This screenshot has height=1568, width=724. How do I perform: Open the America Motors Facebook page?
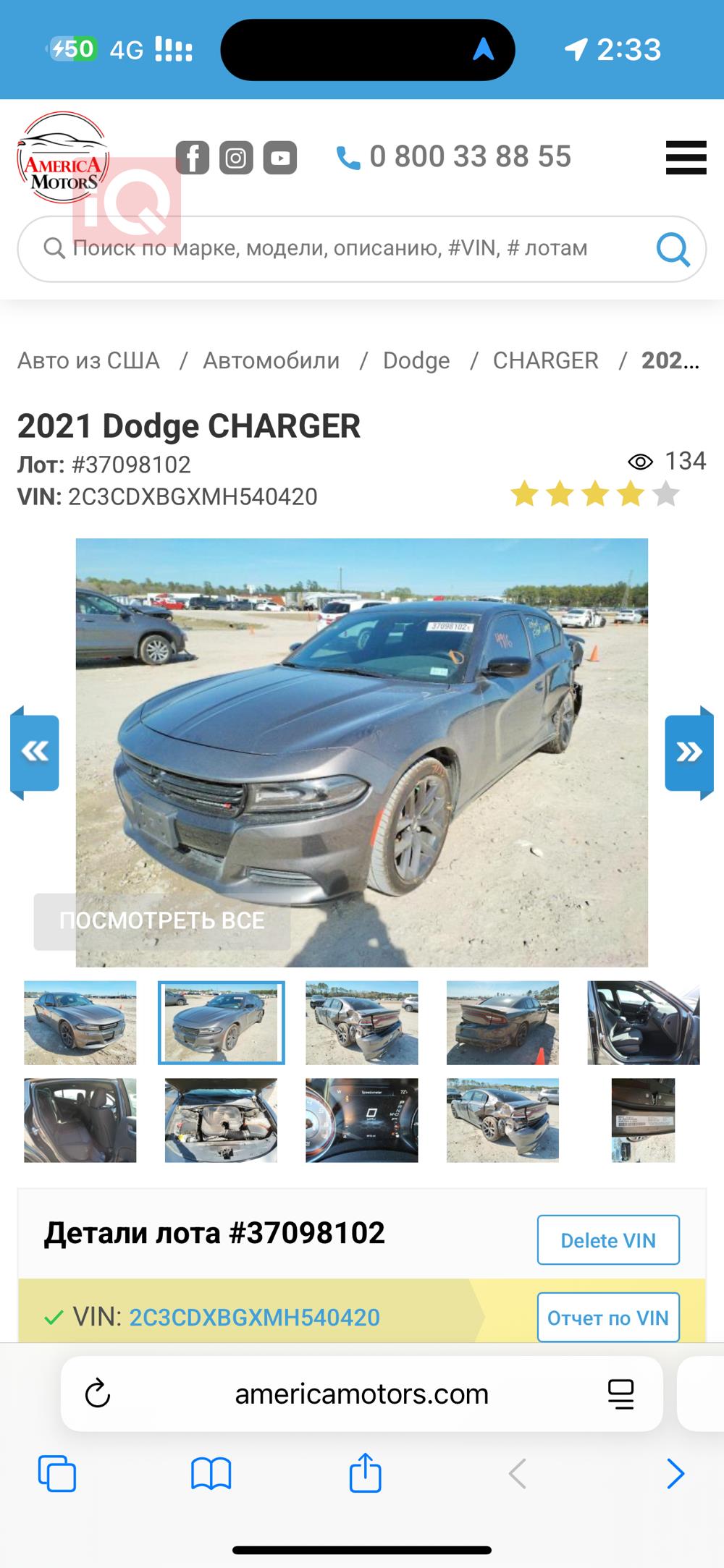[x=193, y=157]
